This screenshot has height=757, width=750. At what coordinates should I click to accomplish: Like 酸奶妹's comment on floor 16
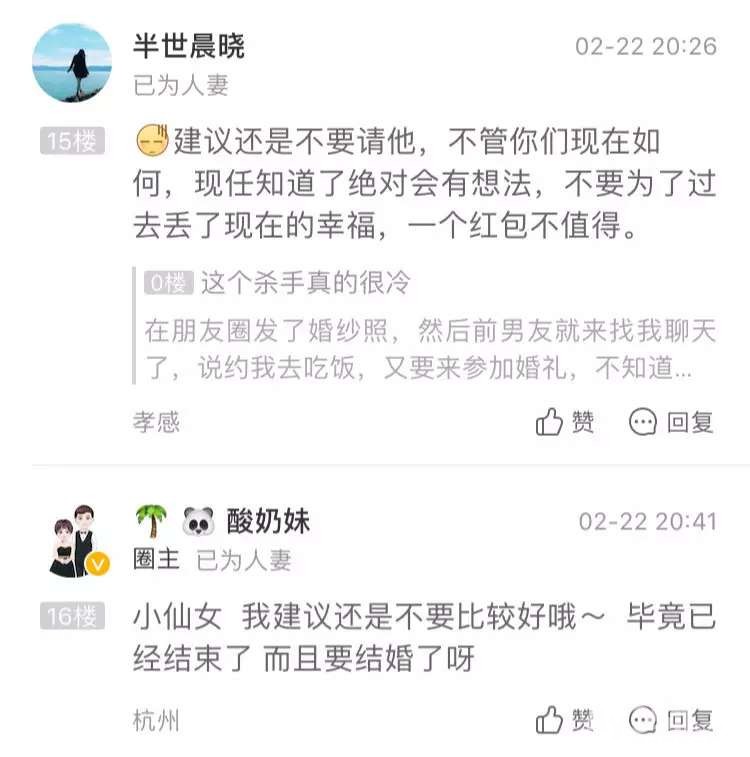pos(565,720)
